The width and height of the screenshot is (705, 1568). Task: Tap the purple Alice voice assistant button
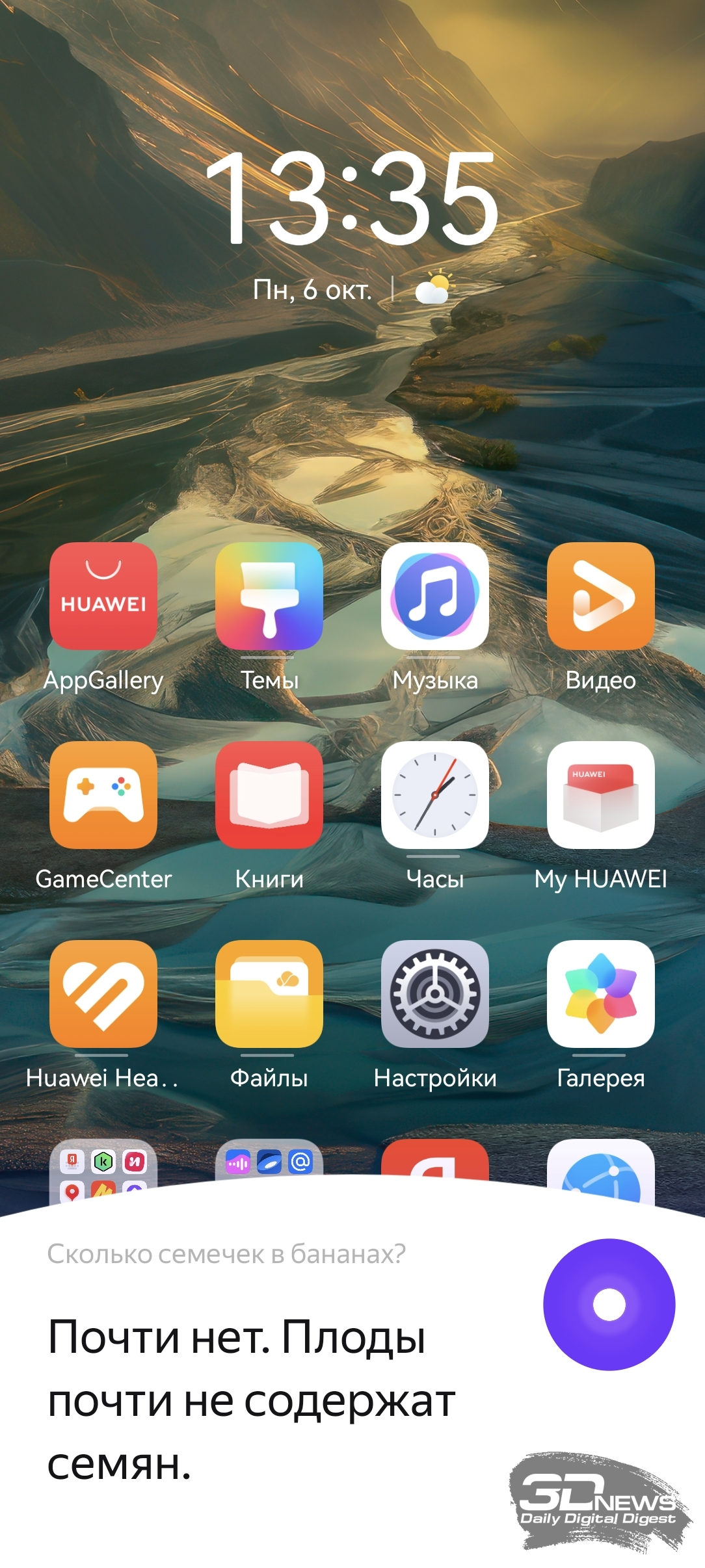(609, 1304)
